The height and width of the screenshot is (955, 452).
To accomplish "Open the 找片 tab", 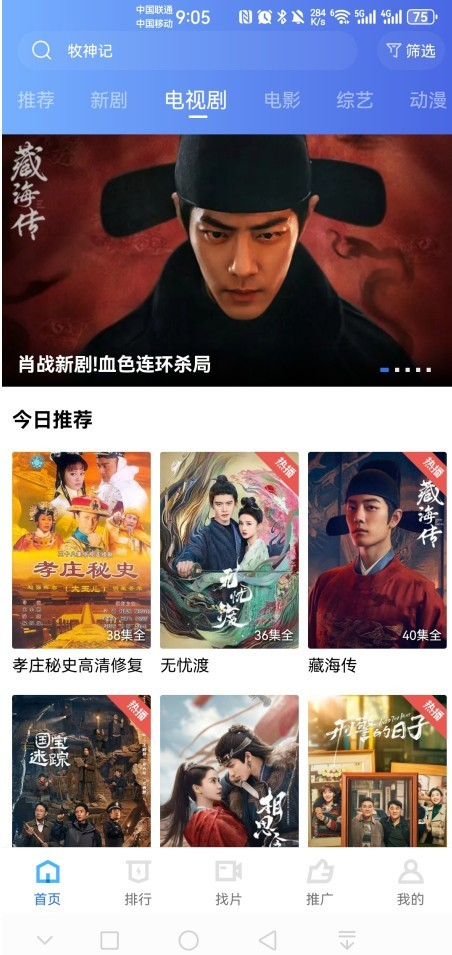I will click(228, 883).
